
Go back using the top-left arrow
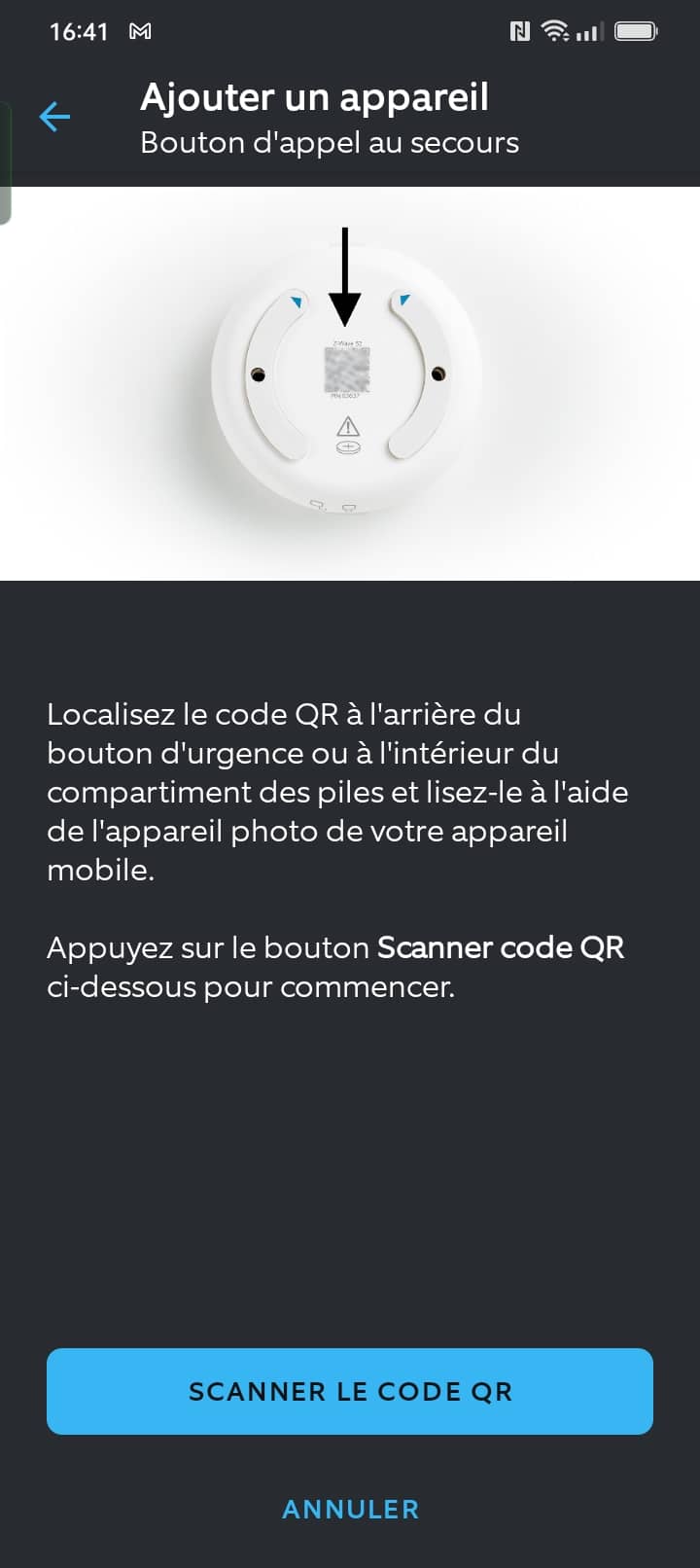click(x=54, y=117)
